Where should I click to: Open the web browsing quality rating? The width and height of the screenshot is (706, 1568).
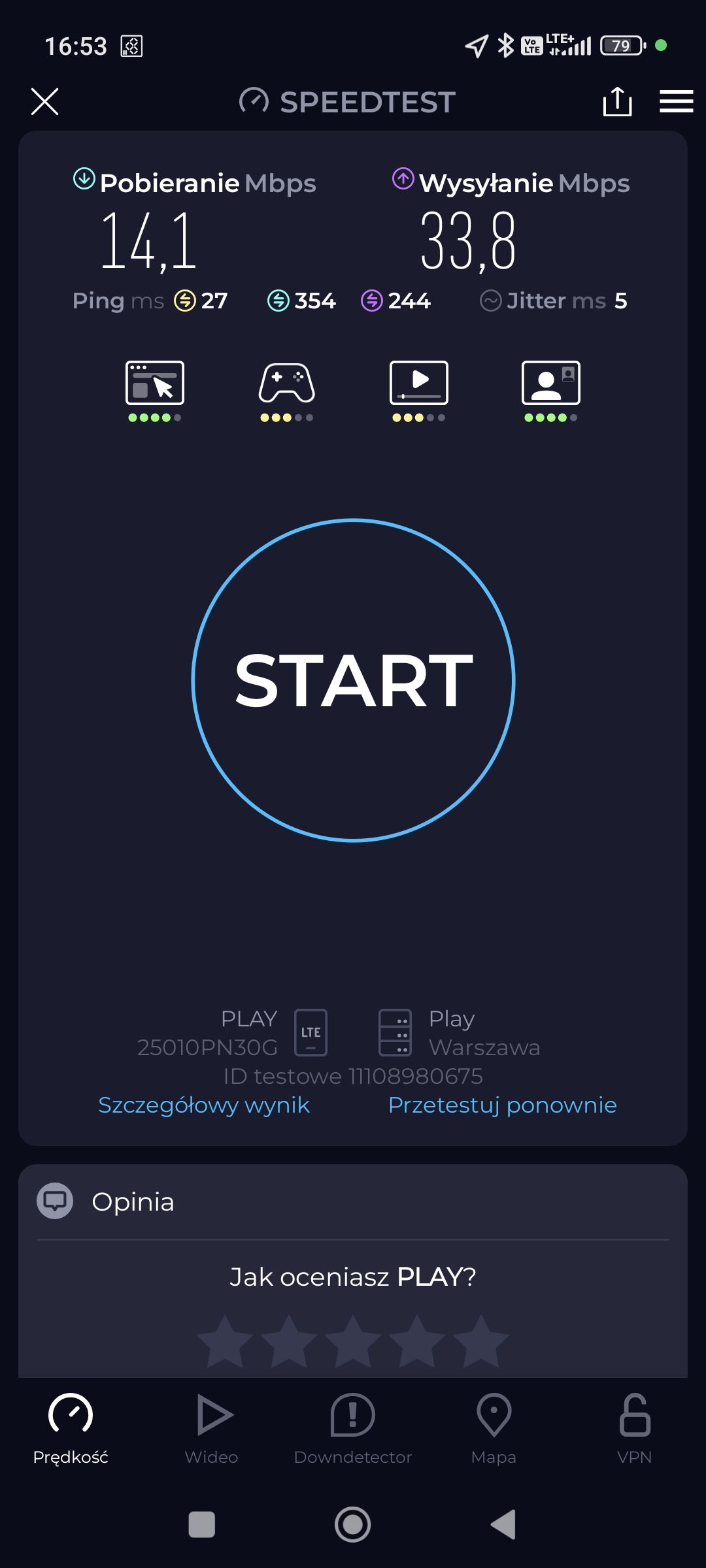tap(155, 390)
